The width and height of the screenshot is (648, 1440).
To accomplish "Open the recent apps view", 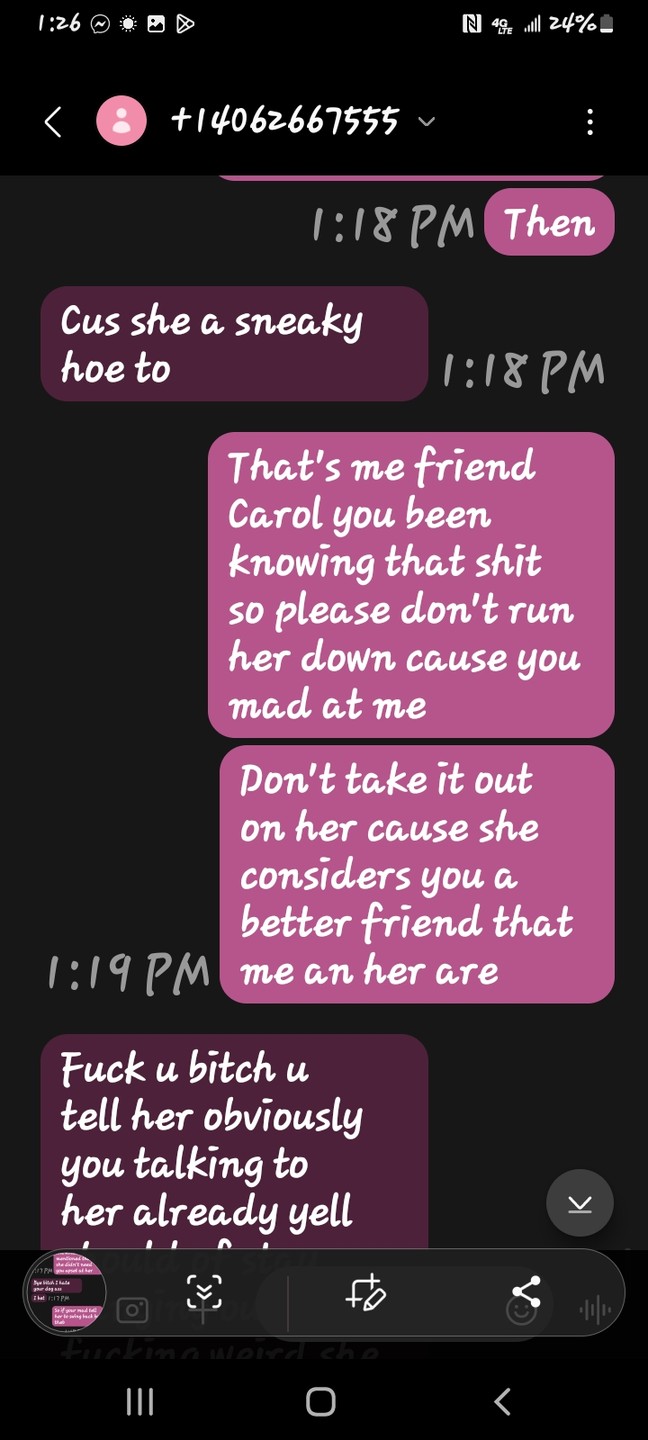I will (x=140, y=1402).
